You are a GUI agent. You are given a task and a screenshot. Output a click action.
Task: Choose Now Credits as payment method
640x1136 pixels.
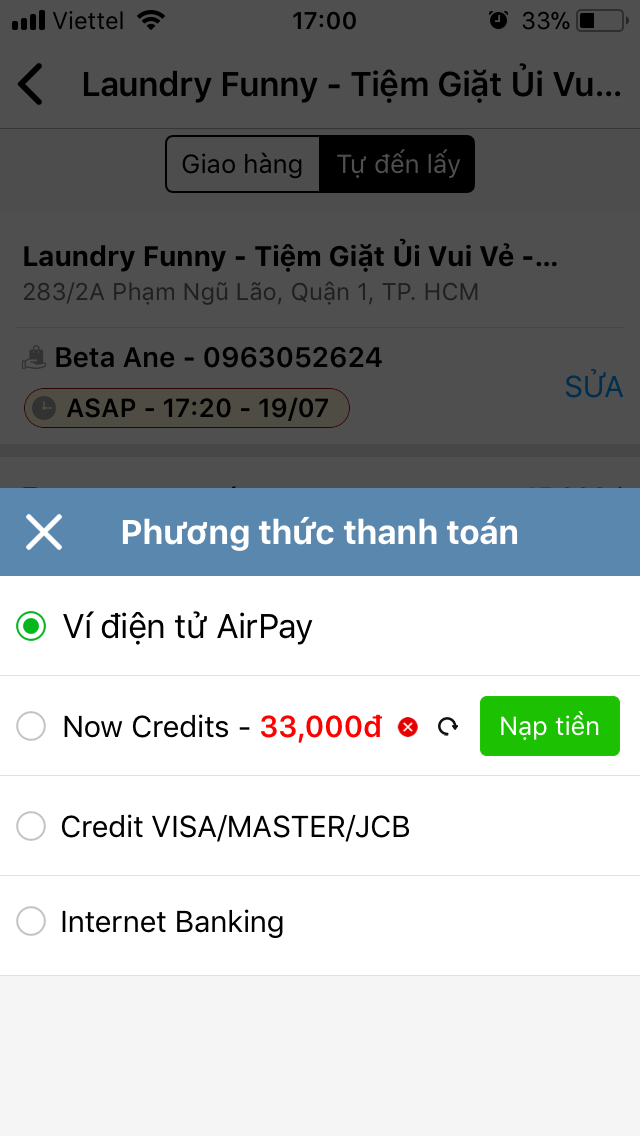click(32, 727)
